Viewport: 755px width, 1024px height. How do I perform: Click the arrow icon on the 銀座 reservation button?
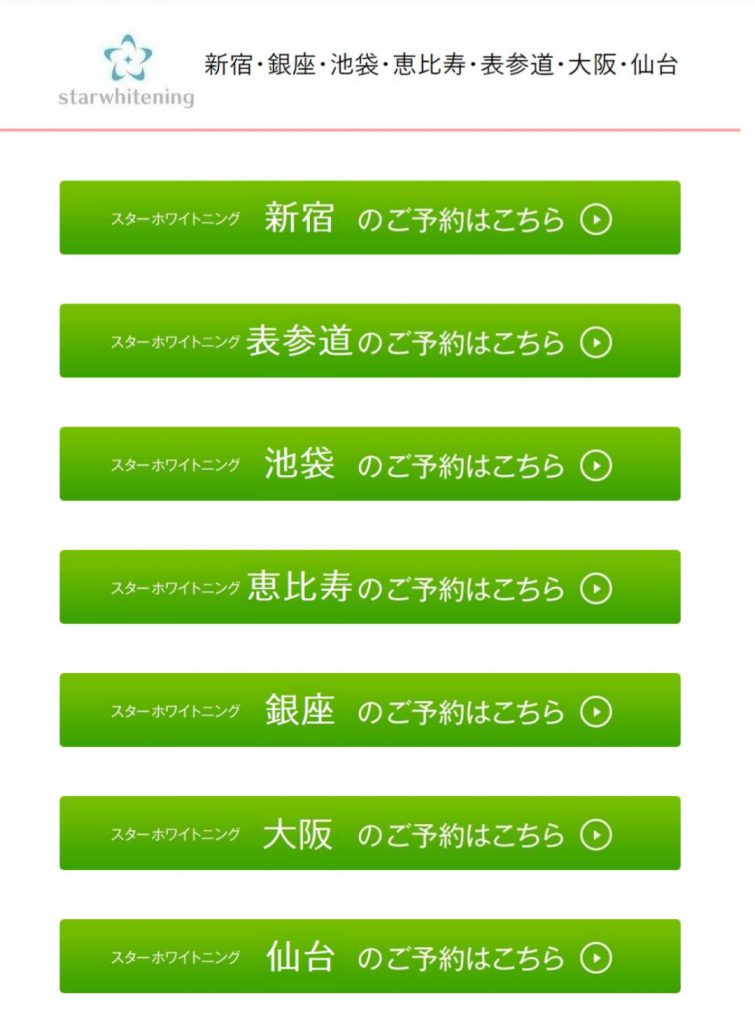click(596, 712)
